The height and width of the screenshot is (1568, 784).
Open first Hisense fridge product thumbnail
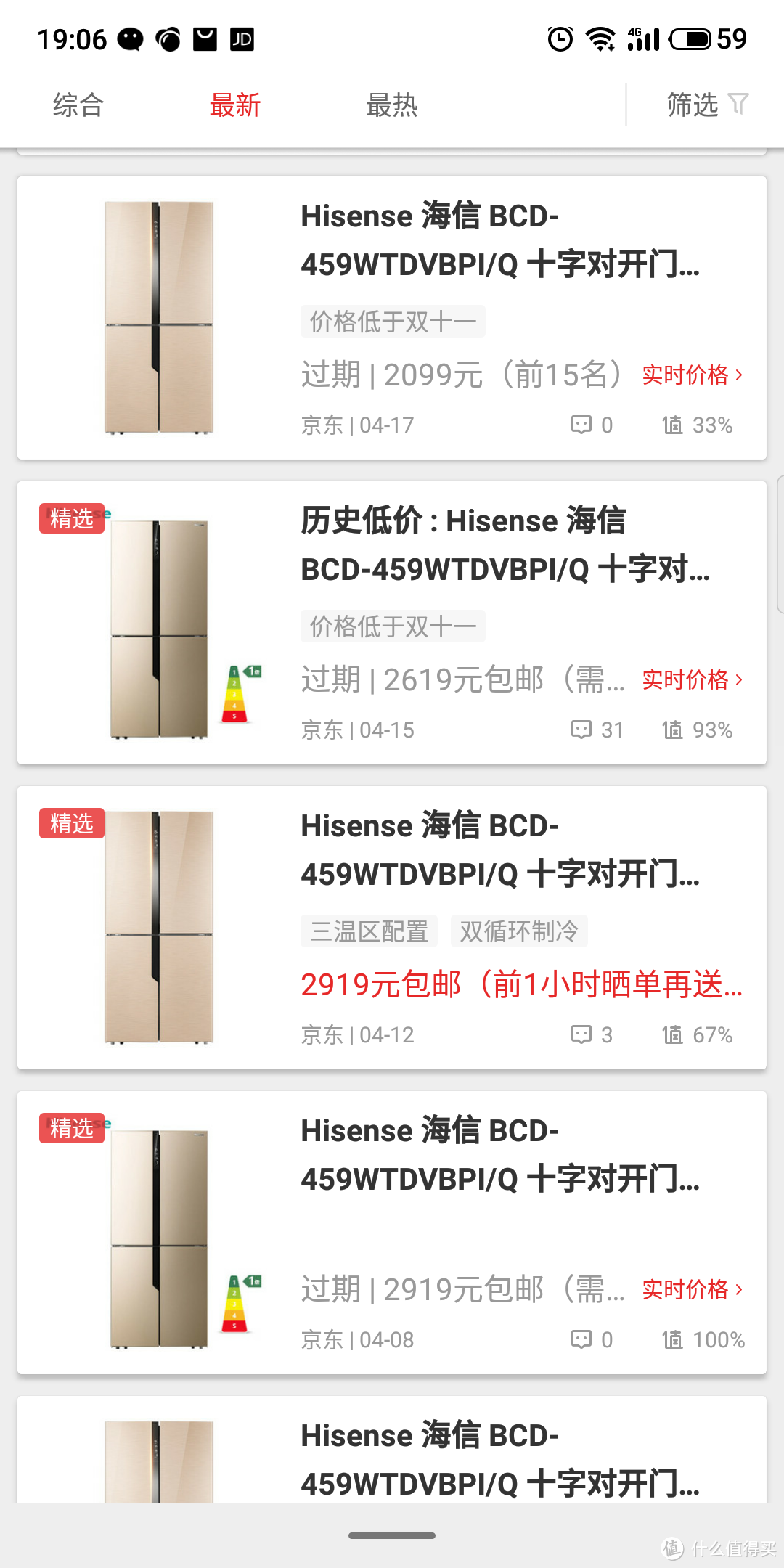[x=157, y=316]
